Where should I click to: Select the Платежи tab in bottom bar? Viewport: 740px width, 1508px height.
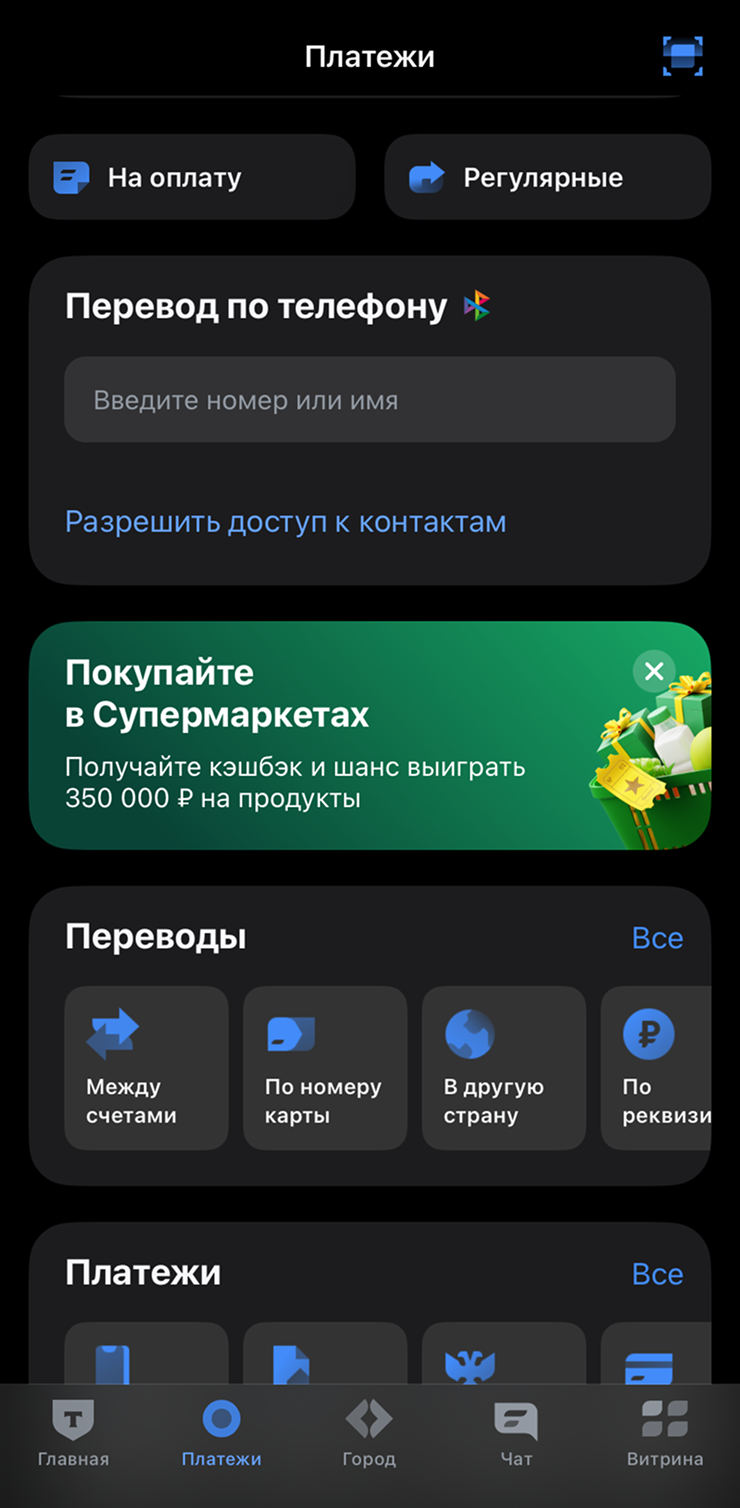221,1433
